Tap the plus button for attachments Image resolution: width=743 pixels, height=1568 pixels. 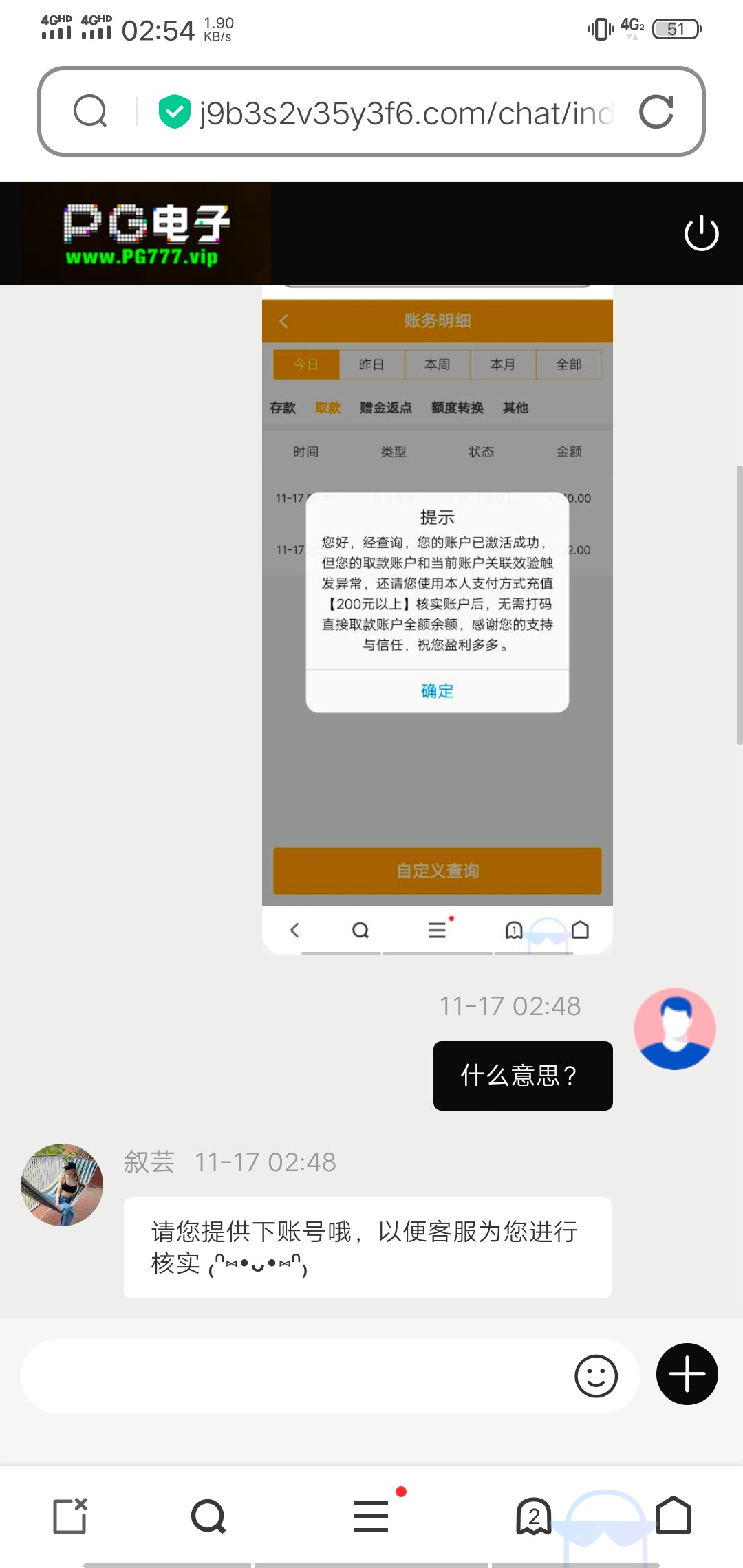[x=687, y=1374]
